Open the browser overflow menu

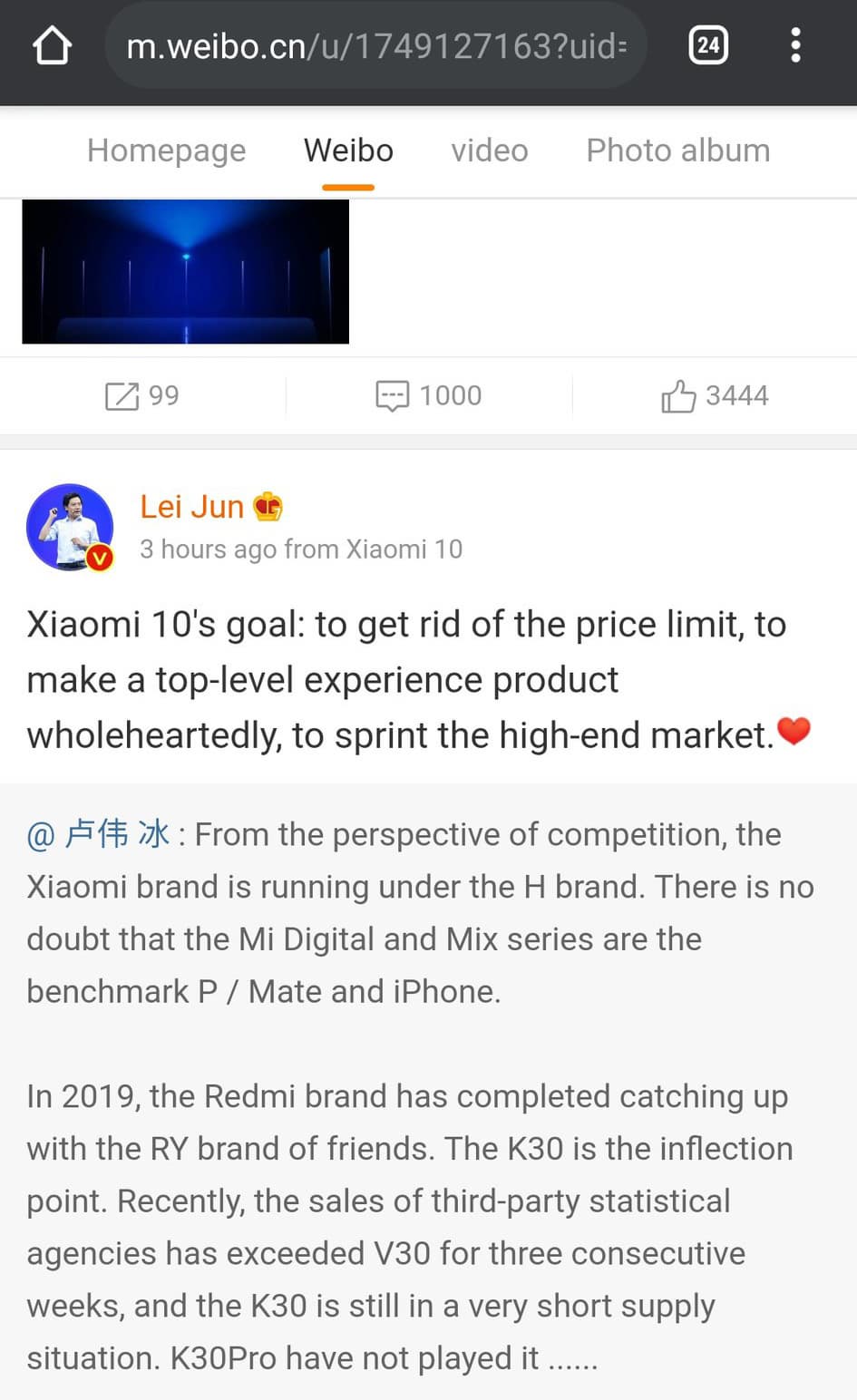point(795,45)
